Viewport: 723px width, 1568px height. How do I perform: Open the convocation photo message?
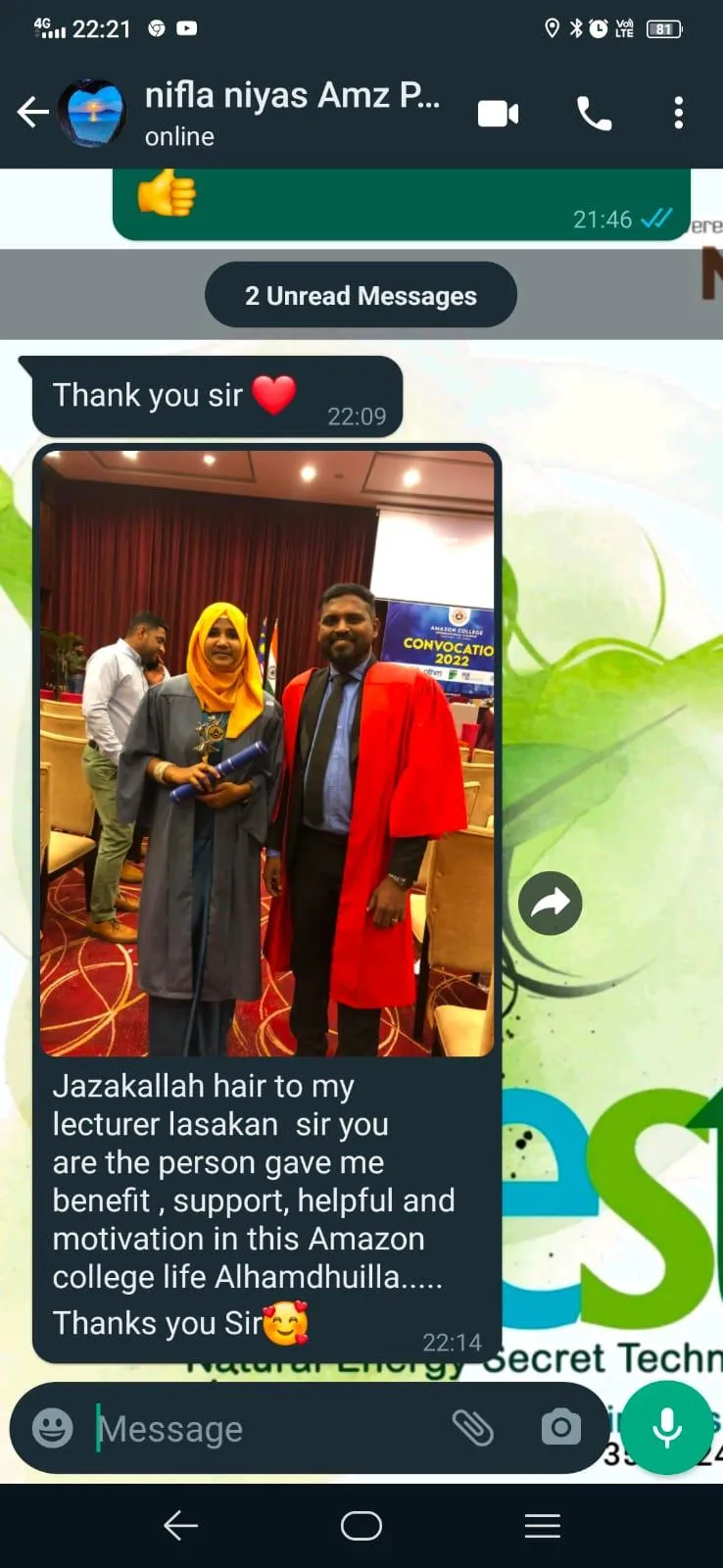(266, 753)
